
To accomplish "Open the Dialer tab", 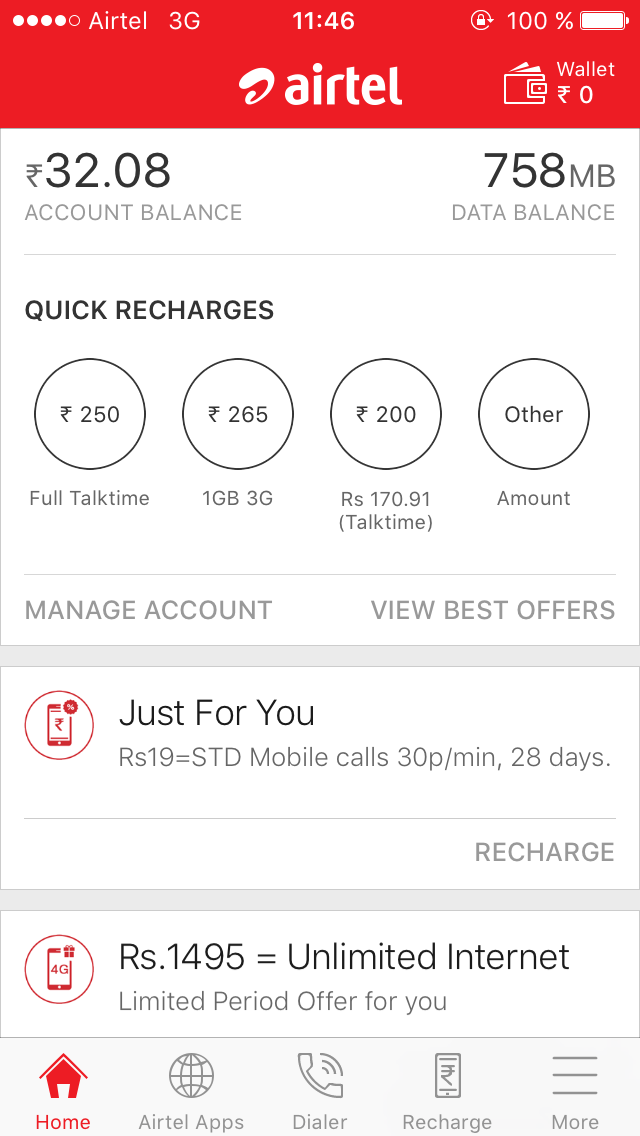I will click(x=320, y=1090).
